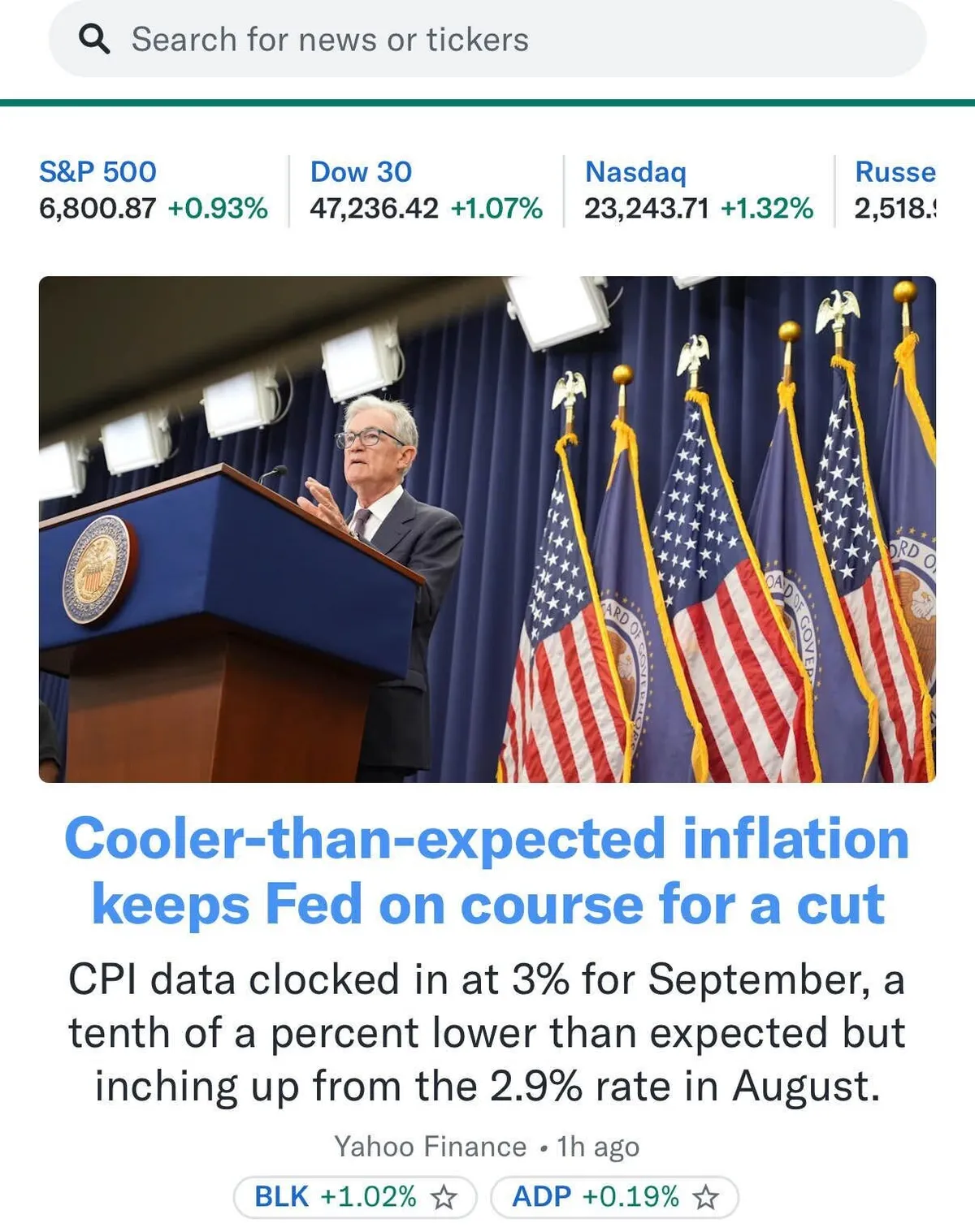Open the ADP ticker chip

tap(595, 1196)
